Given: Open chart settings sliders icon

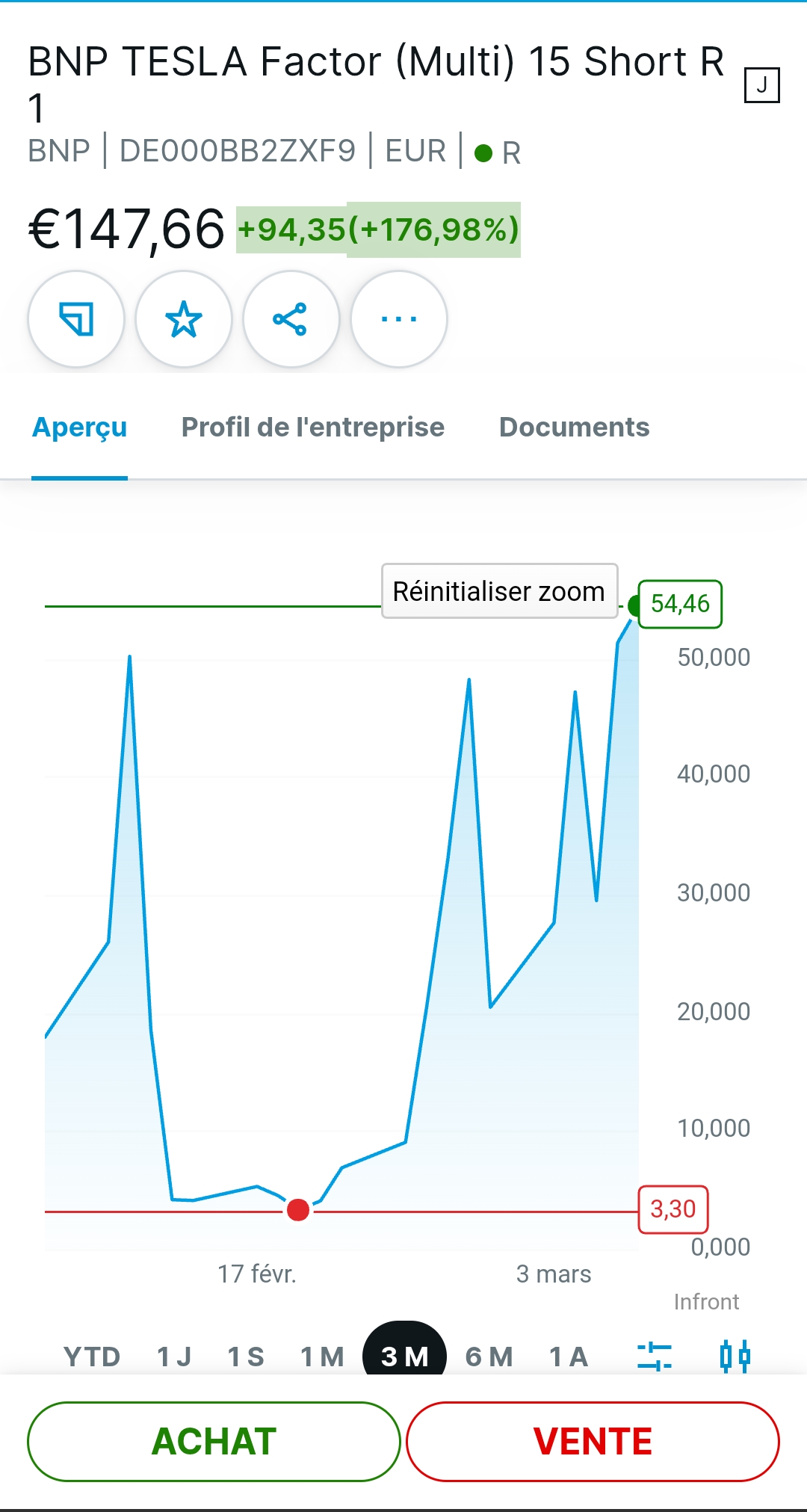Looking at the screenshot, I should click(x=655, y=1356).
